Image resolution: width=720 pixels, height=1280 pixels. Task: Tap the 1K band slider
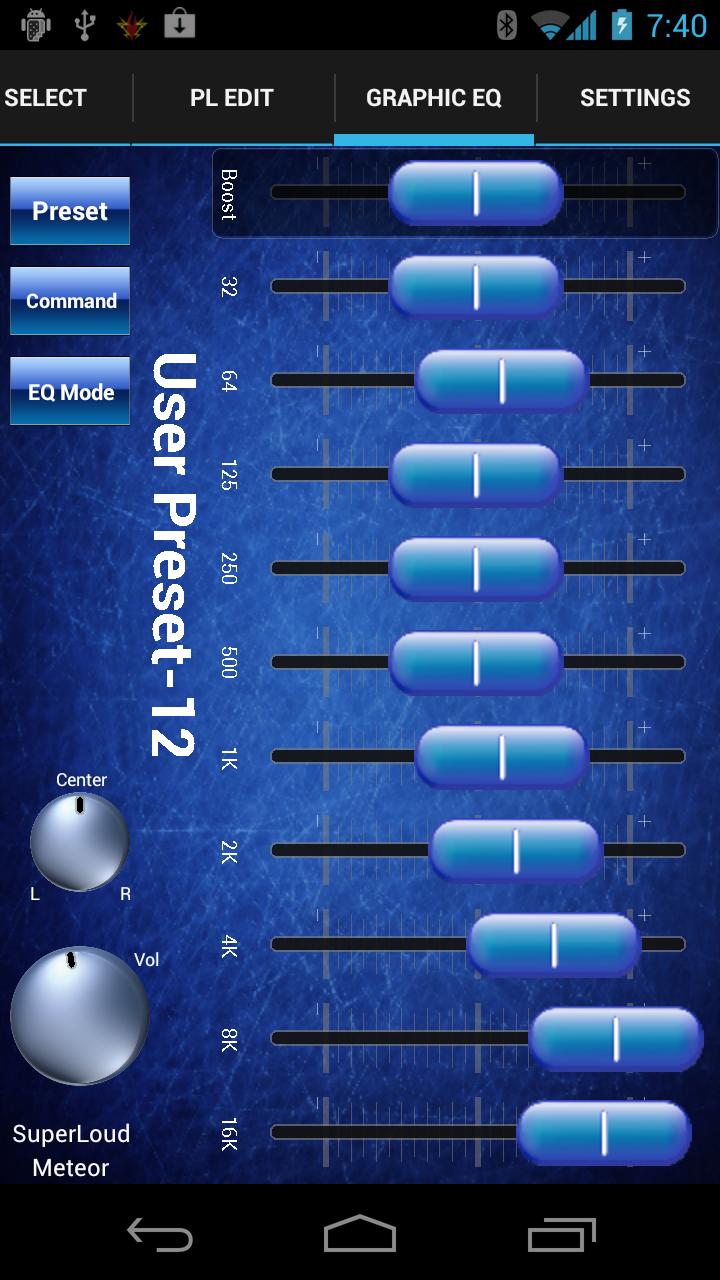point(502,756)
